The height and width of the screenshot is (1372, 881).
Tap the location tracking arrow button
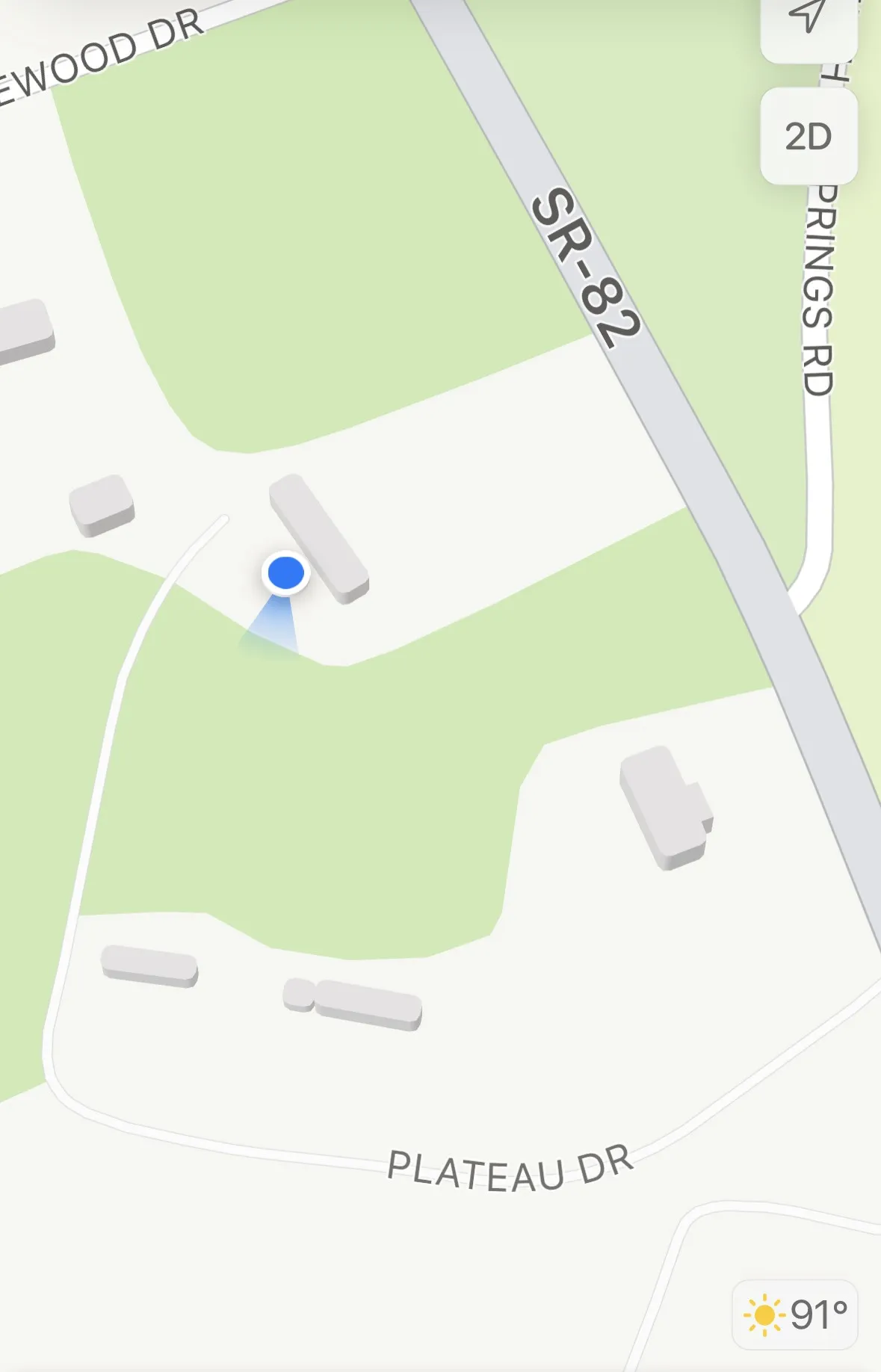pos(808,19)
